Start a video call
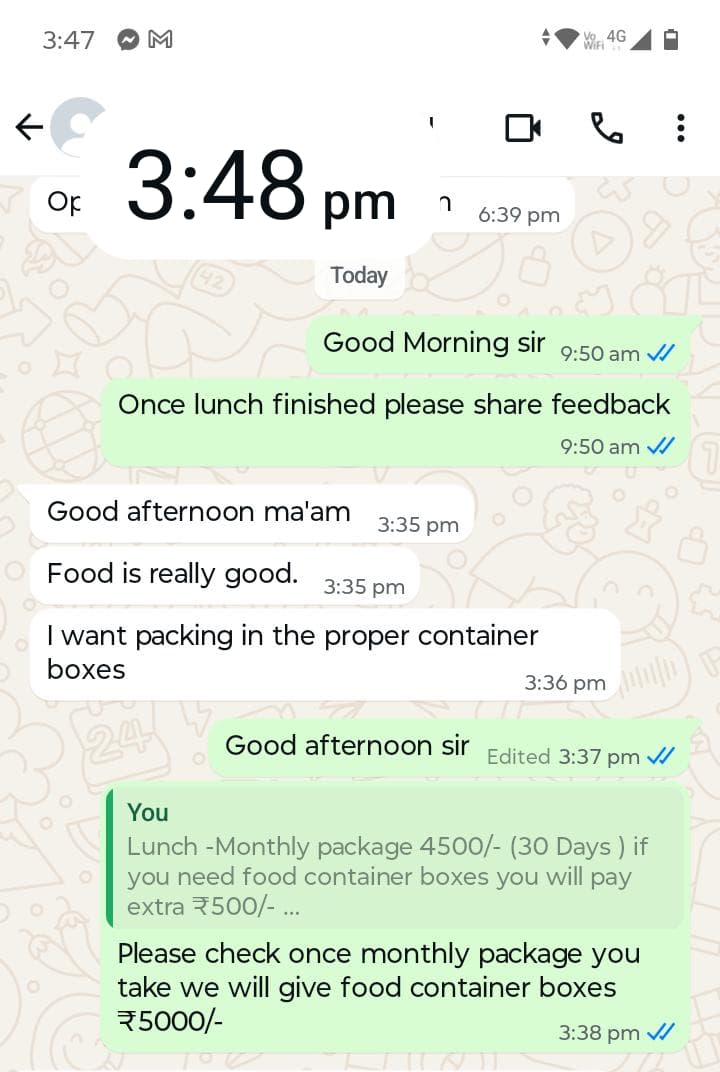The width and height of the screenshot is (720, 1072). [x=523, y=128]
